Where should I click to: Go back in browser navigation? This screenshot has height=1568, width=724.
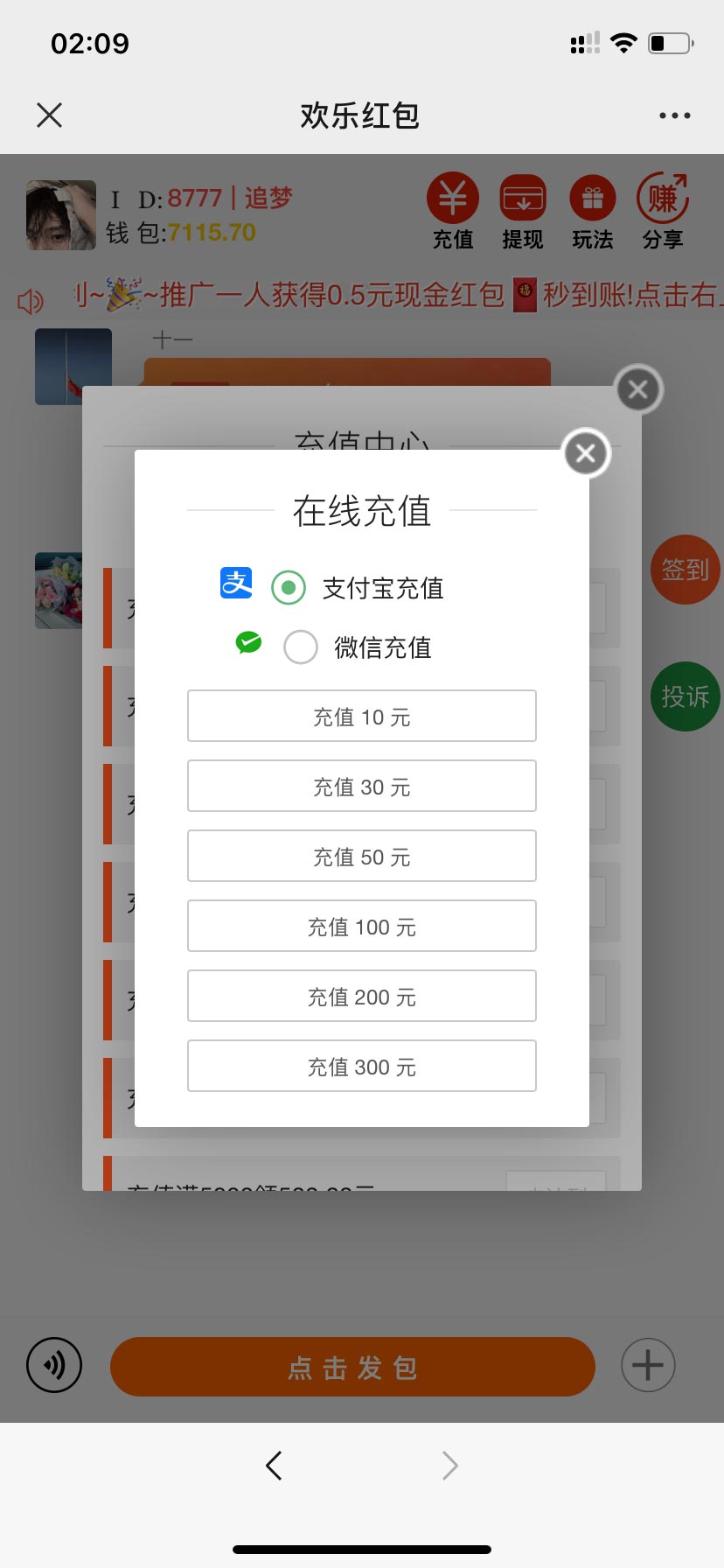[x=275, y=1465]
